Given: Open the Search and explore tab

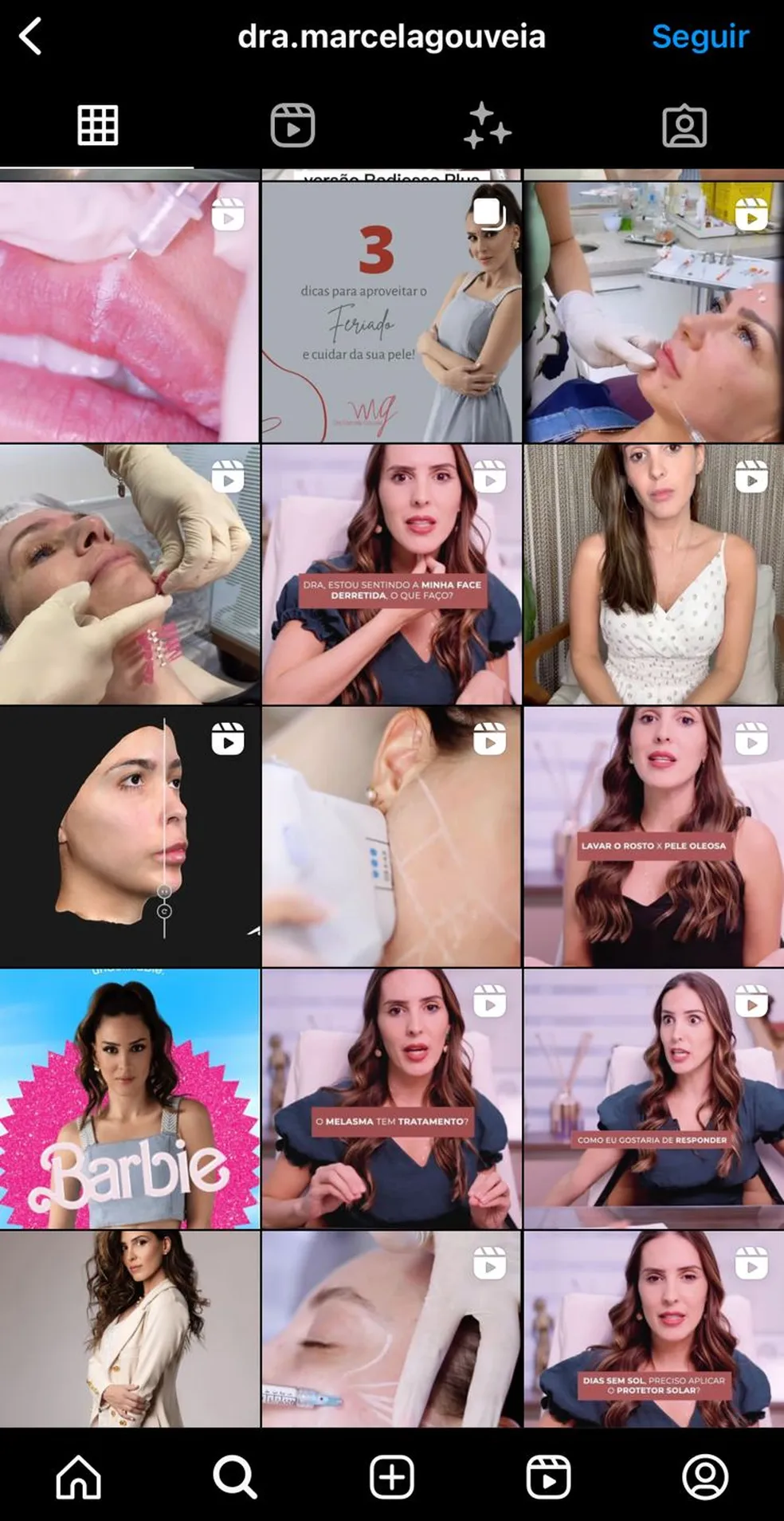Looking at the screenshot, I should click(x=235, y=1476).
